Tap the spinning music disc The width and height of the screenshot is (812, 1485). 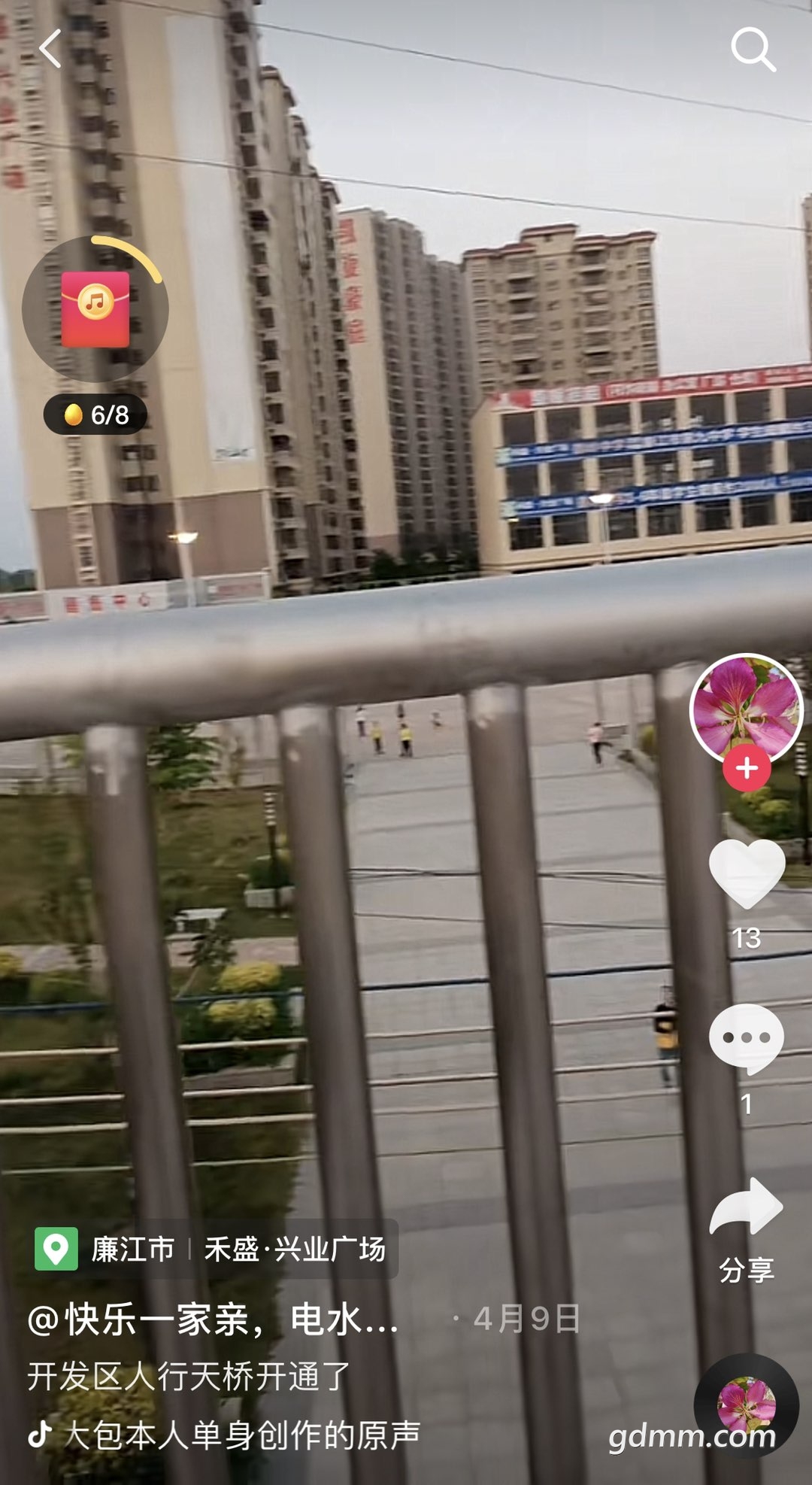(x=746, y=1405)
